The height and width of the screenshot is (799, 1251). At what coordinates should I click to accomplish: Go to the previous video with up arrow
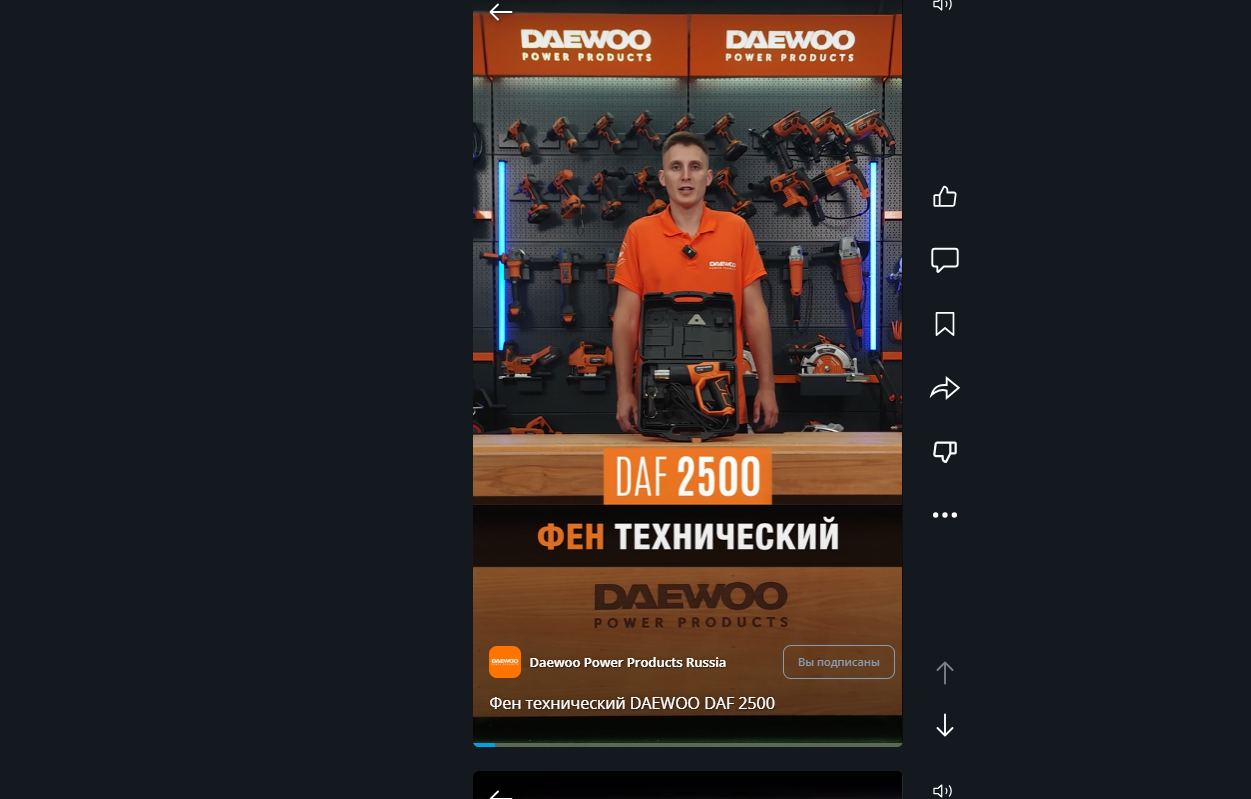(944, 672)
